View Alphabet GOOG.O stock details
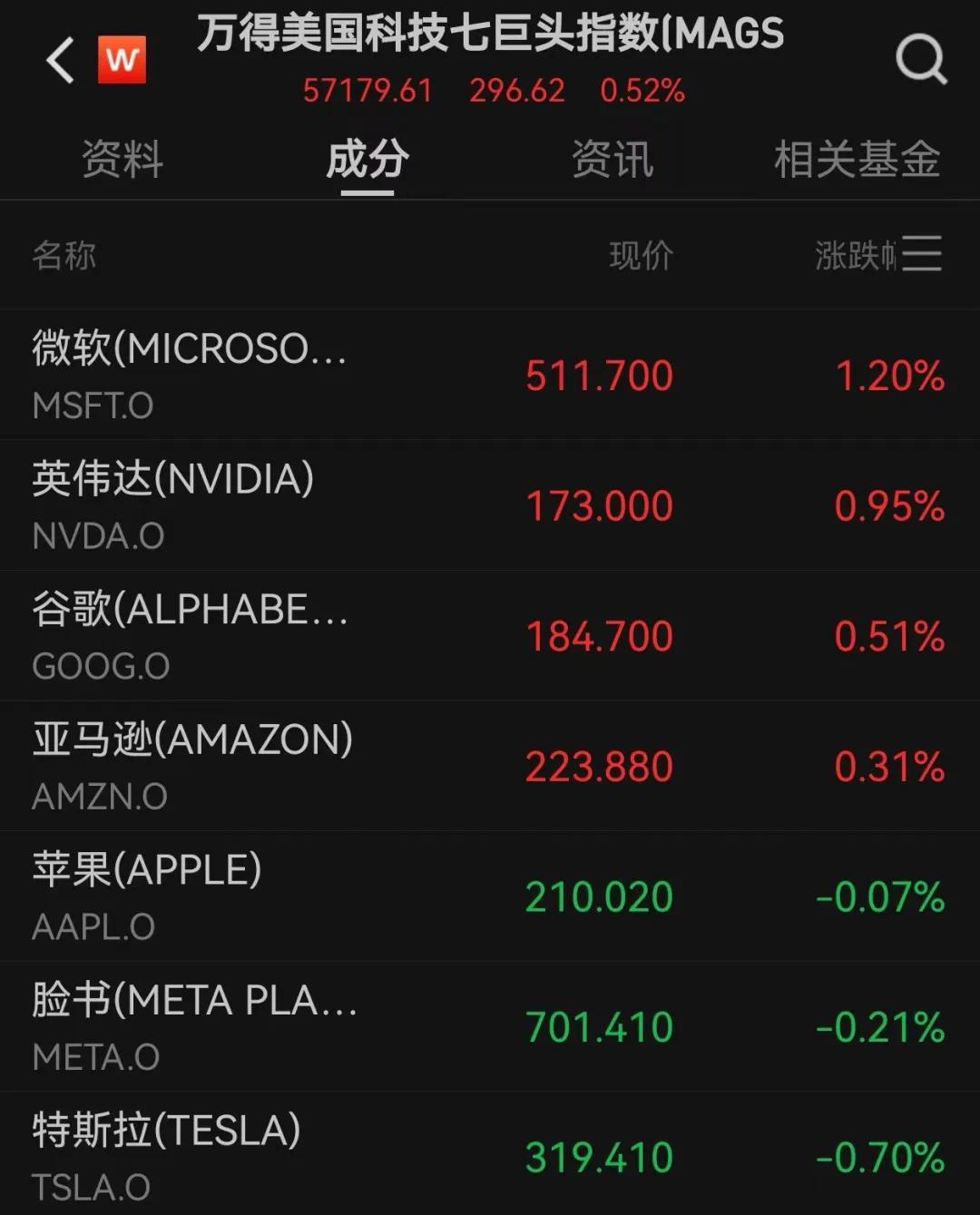This screenshot has height=1215, width=980. pyautogui.click(x=490, y=635)
